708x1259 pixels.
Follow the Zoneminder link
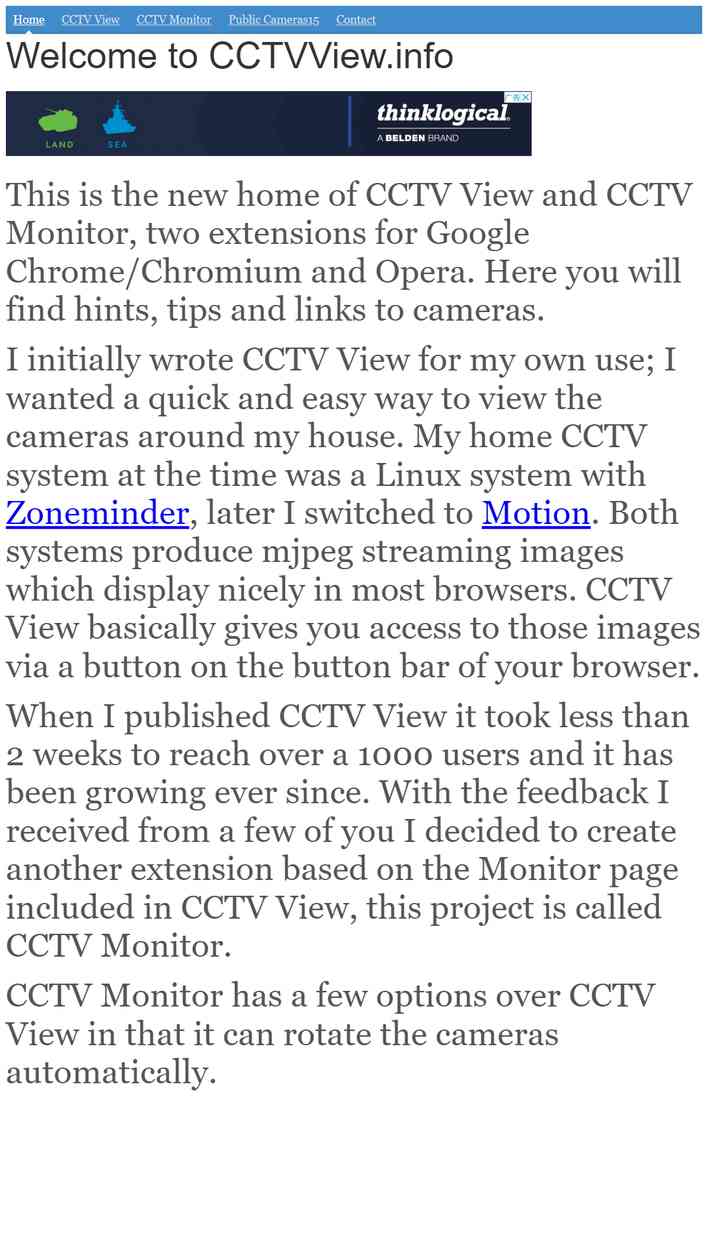coord(97,513)
